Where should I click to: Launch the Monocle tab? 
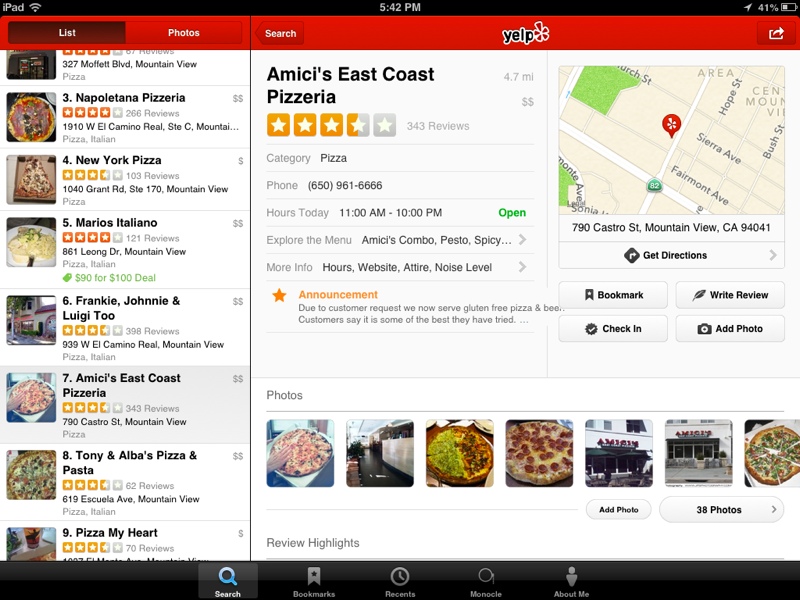click(x=486, y=581)
